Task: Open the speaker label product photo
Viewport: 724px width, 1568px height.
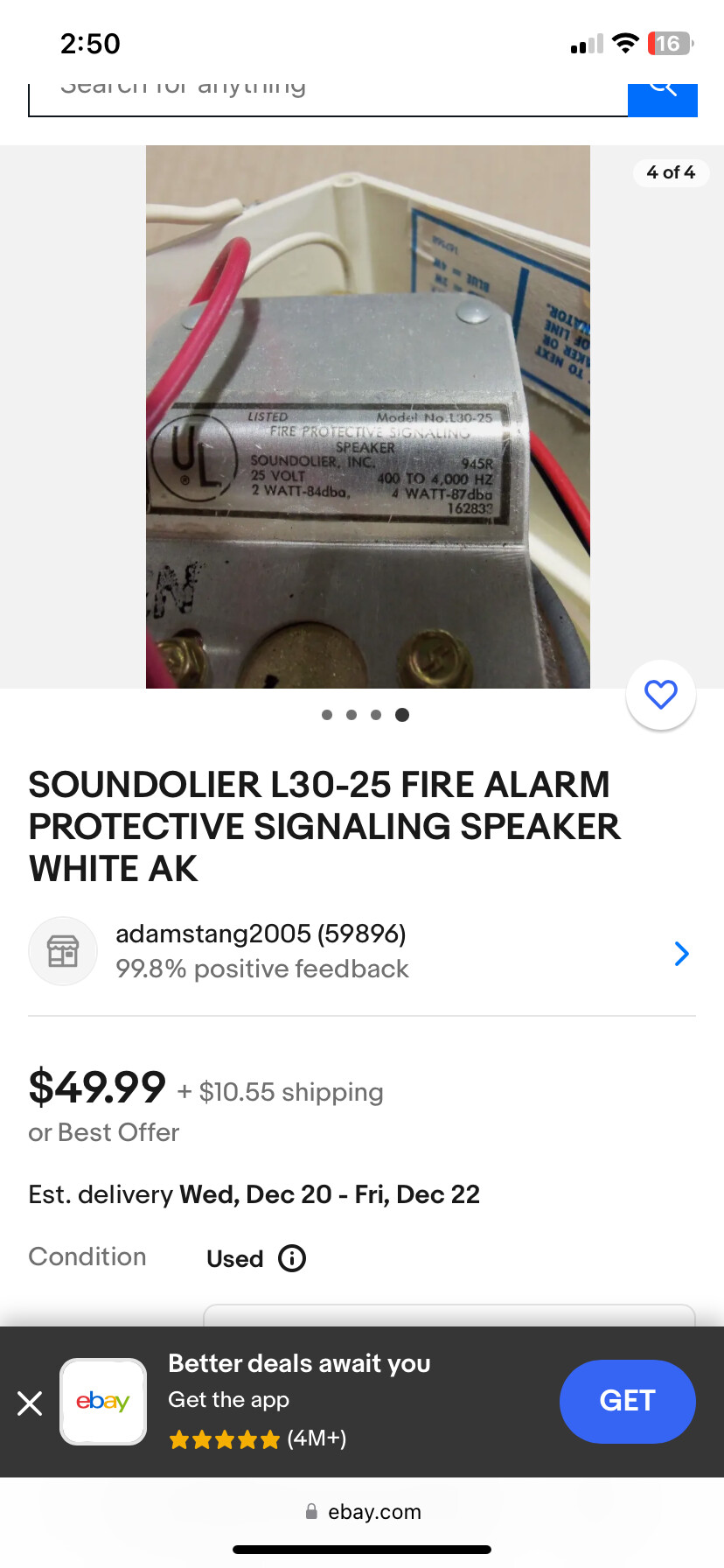Action: pyautogui.click(x=367, y=416)
